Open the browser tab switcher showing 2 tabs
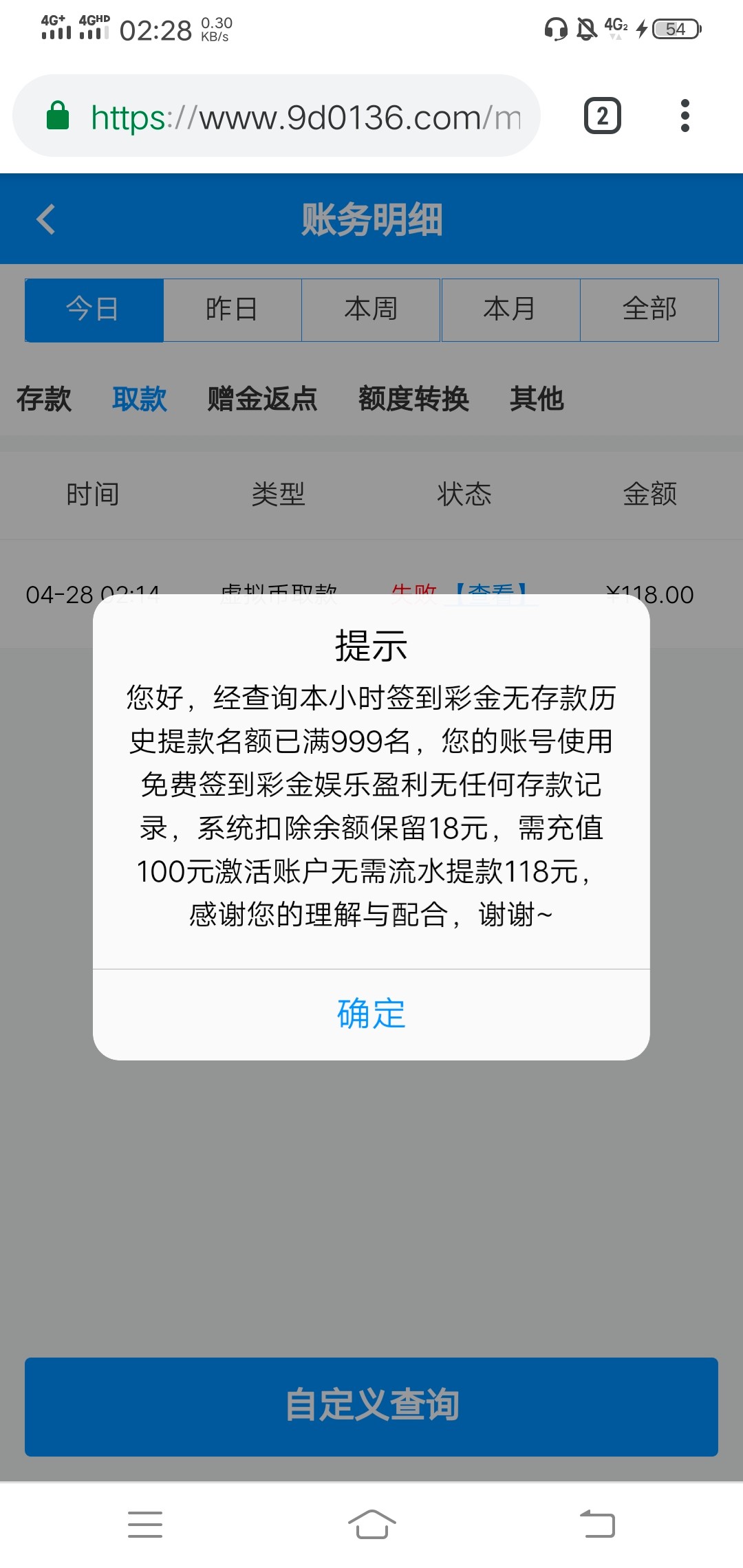Screen dimensions: 743x1568 (601, 115)
